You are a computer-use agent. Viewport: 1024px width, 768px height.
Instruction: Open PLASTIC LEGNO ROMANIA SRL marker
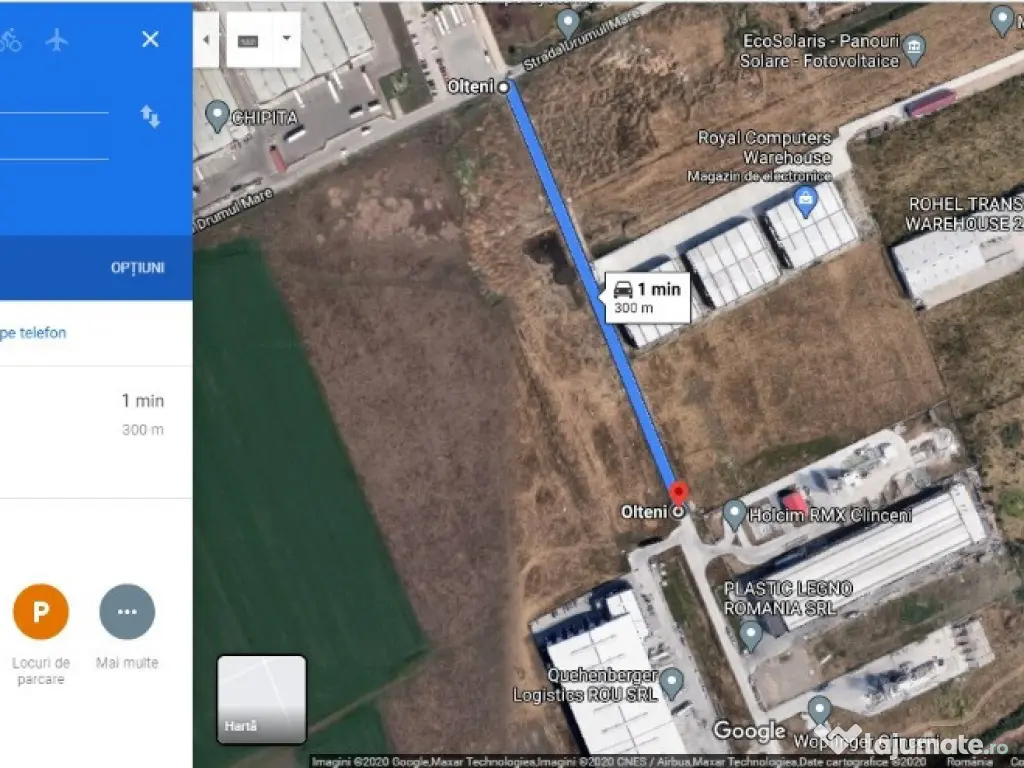click(x=751, y=633)
